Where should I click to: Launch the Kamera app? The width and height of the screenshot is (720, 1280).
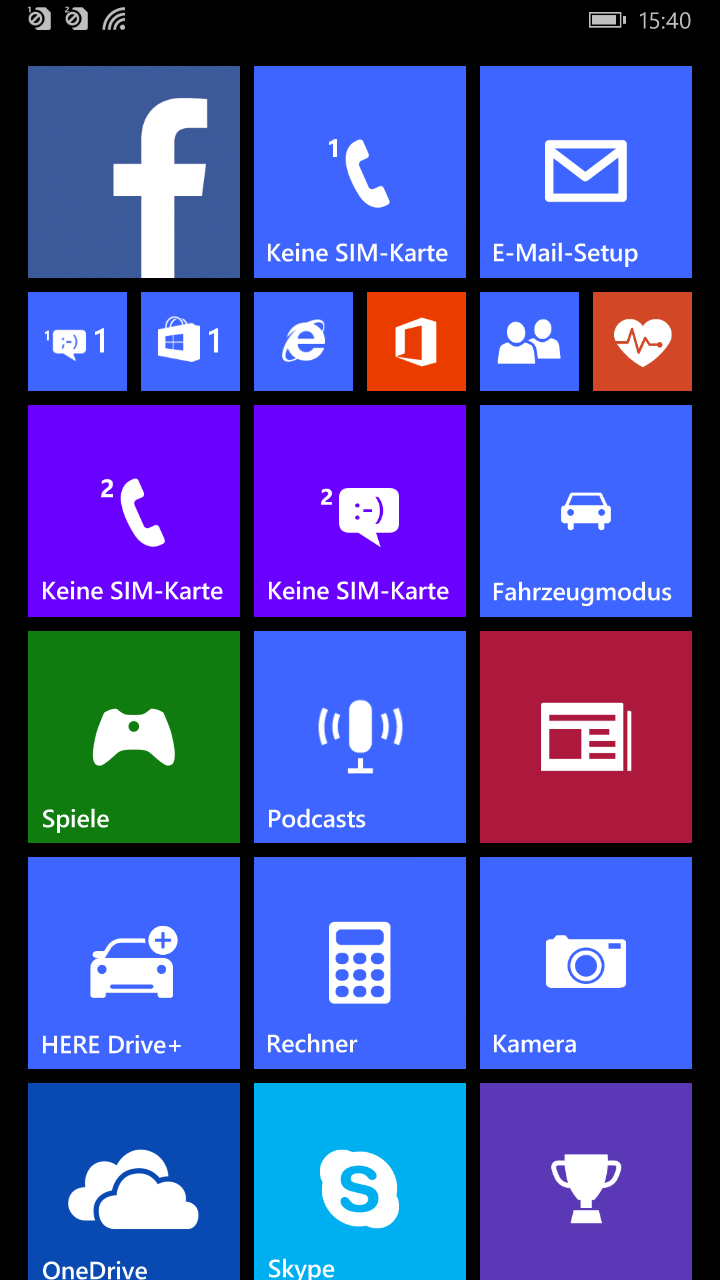click(x=586, y=963)
